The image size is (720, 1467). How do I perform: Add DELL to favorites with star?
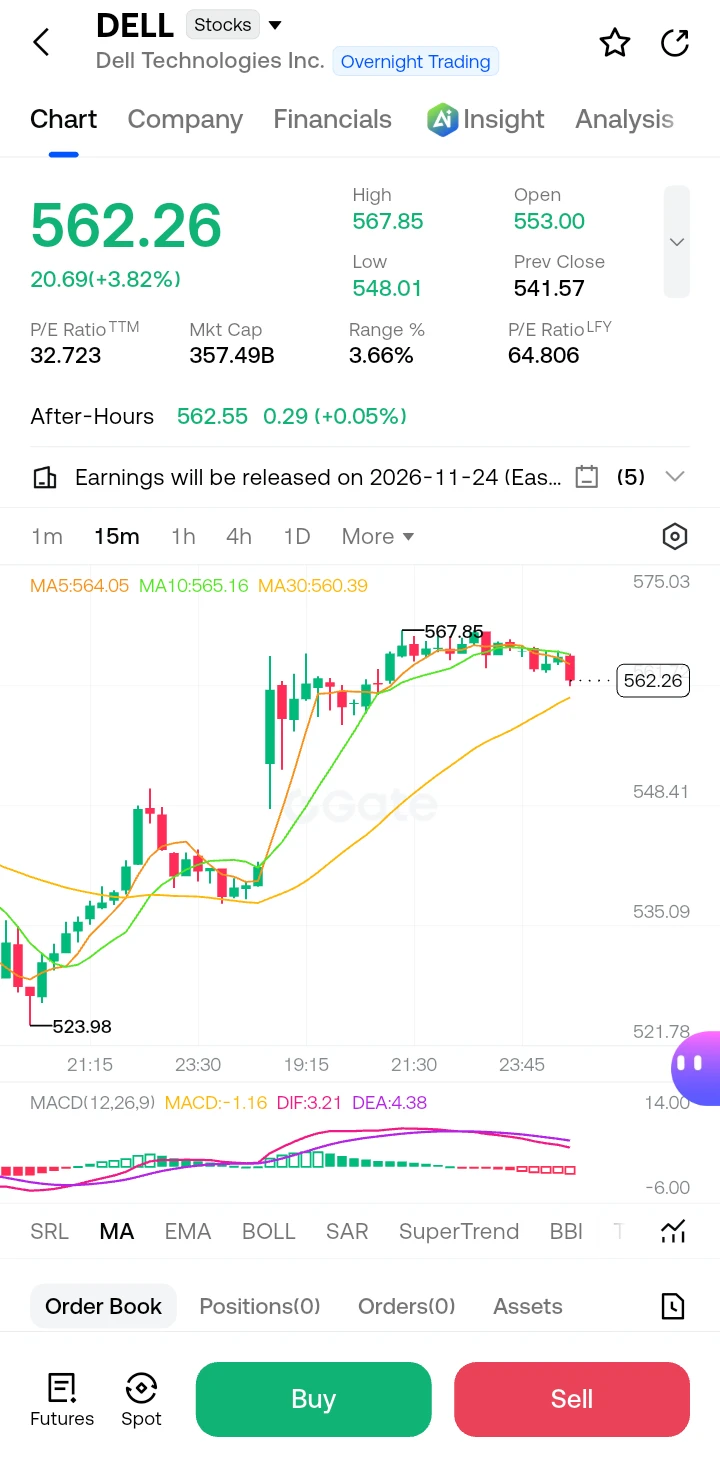pos(614,43)
